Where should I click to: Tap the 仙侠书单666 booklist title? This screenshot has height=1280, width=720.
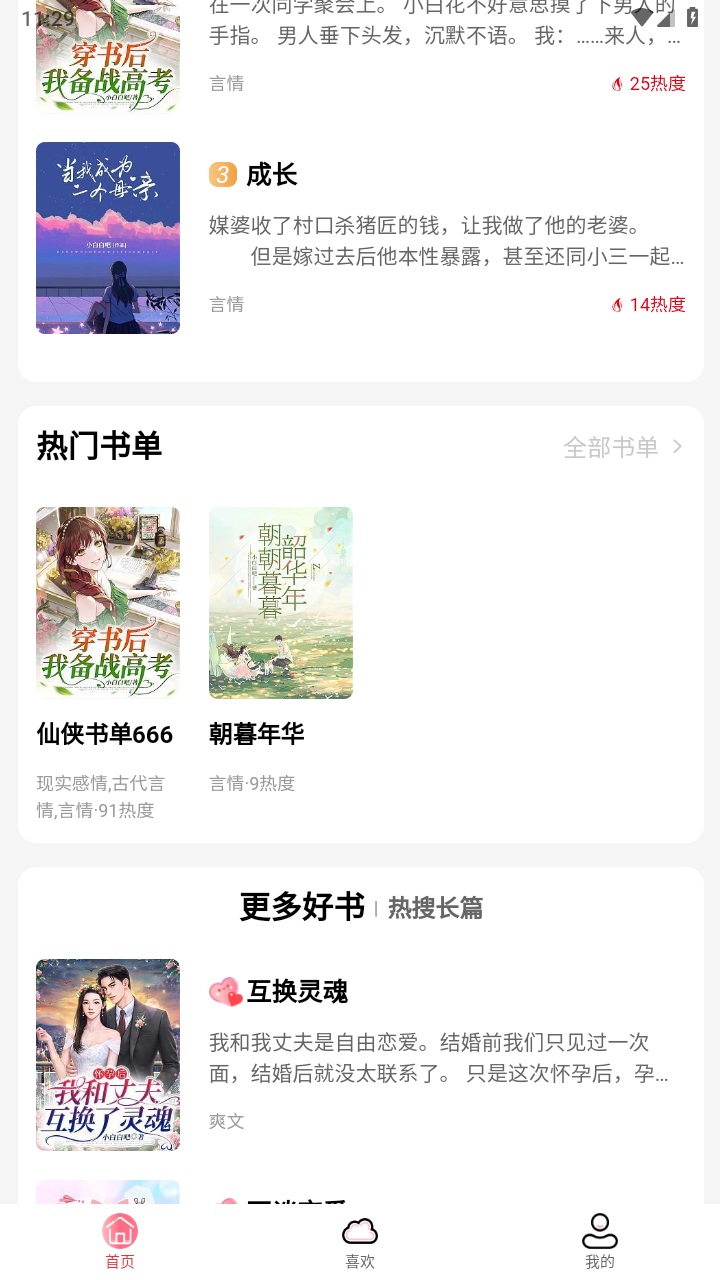tap(104, 735)
